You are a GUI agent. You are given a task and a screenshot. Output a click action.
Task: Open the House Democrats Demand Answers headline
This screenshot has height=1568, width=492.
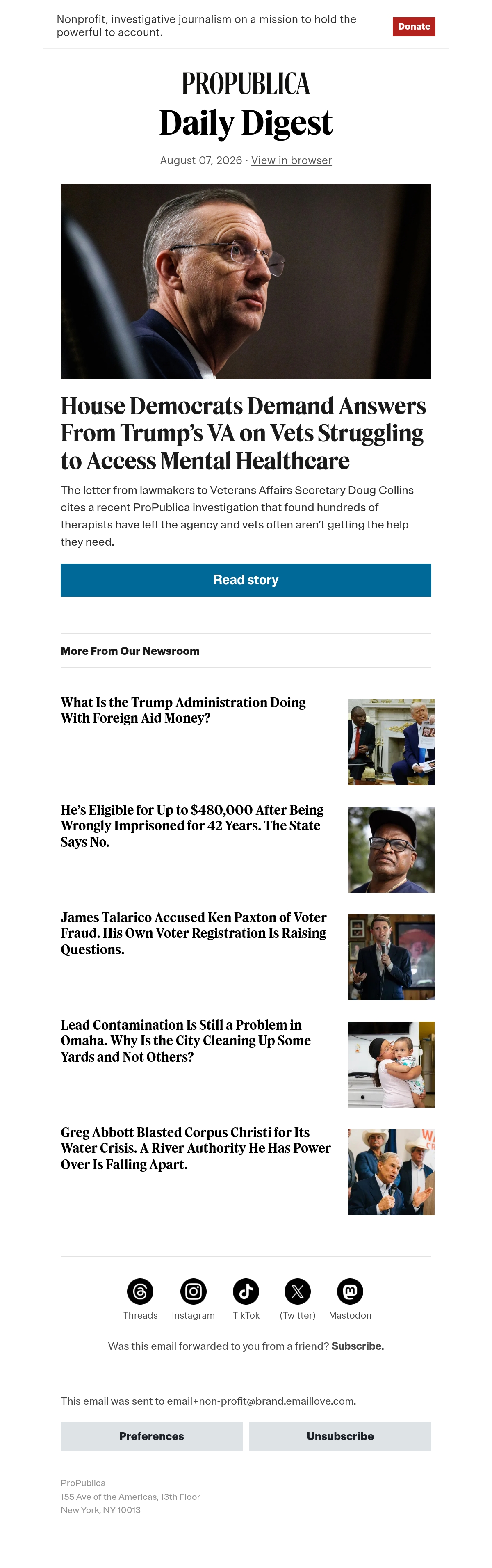point(243,433)
